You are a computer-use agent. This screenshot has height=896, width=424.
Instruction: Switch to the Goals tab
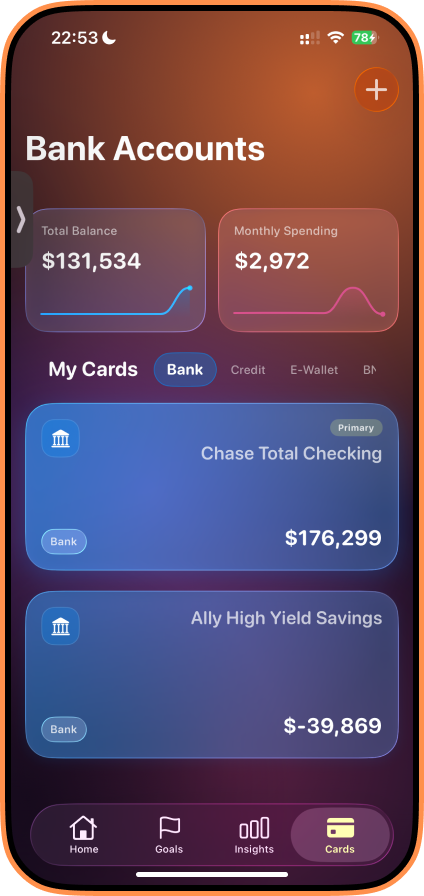pyautogui.click(x=169, y=835)
